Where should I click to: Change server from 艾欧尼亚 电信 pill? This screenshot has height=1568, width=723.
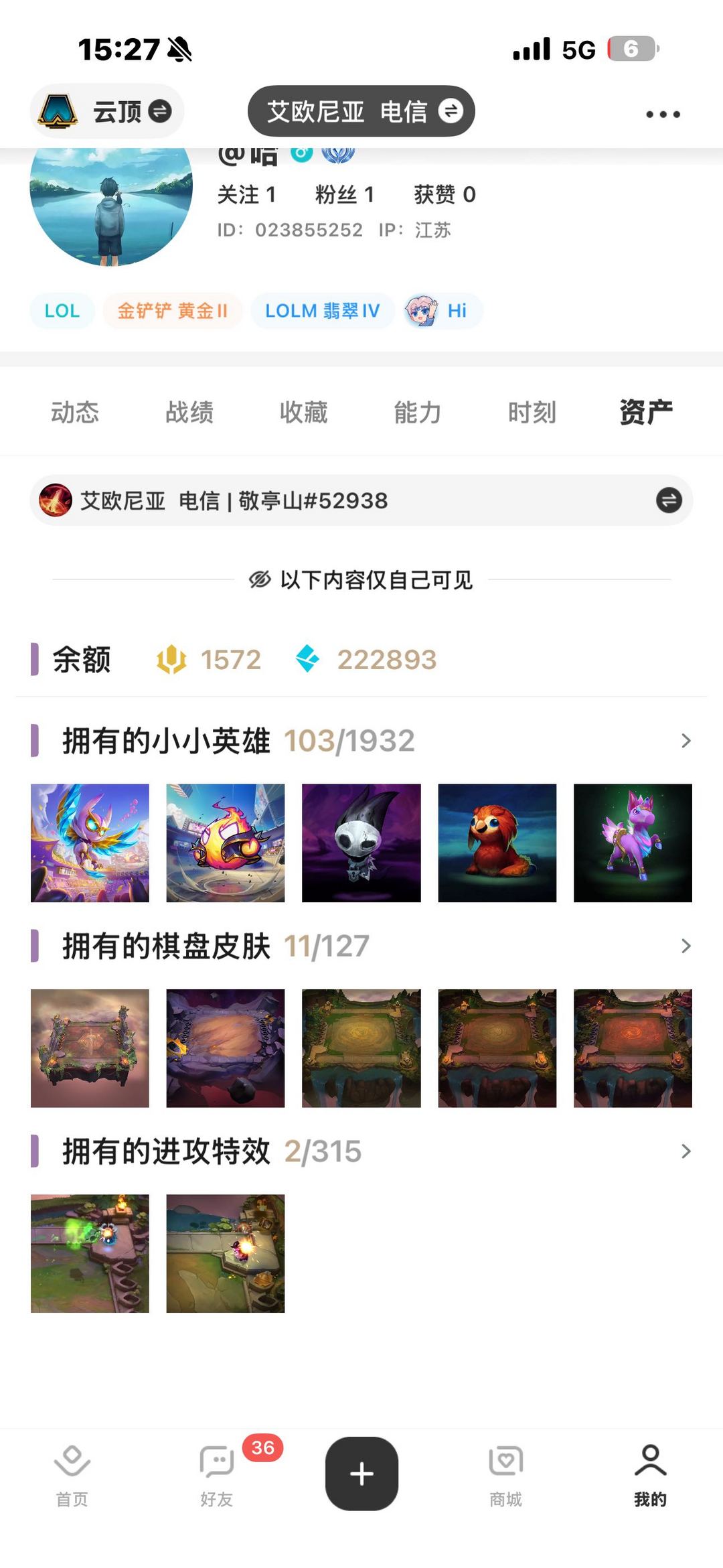point(361,111)
